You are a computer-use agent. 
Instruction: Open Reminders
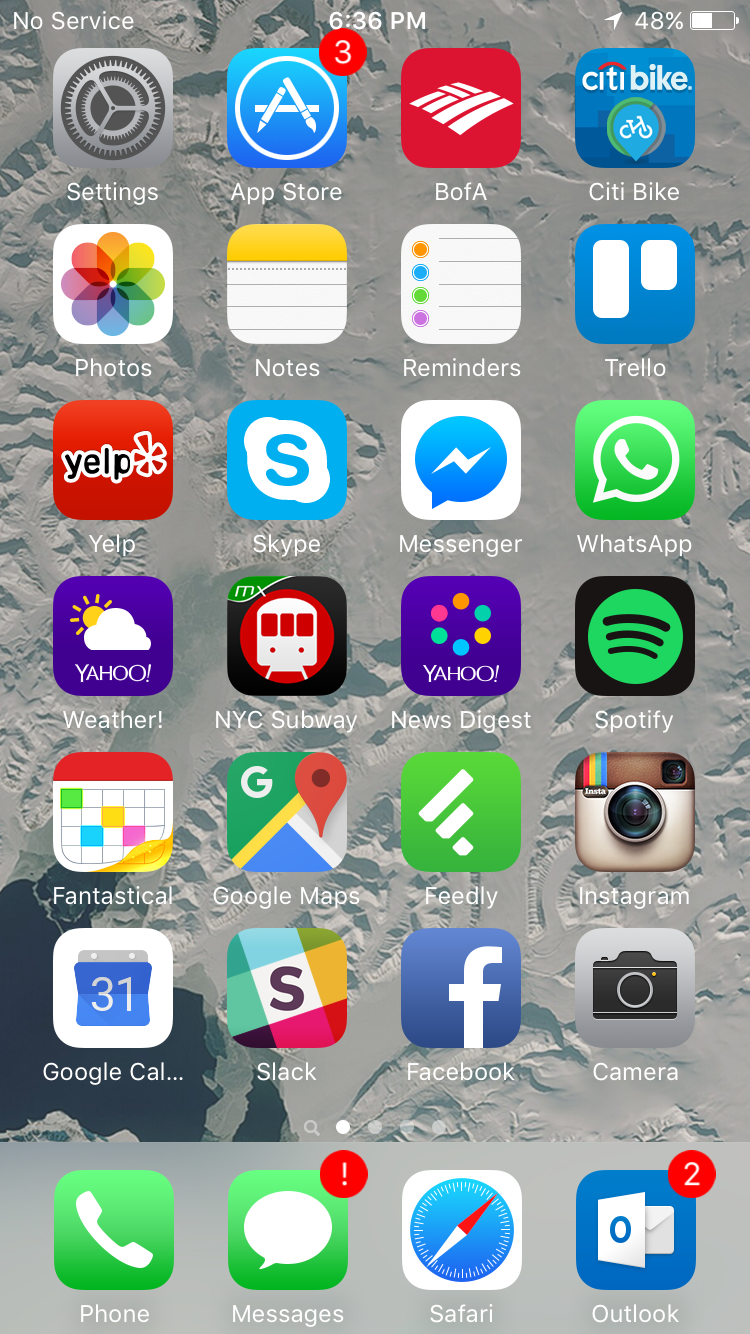point(461,284)
